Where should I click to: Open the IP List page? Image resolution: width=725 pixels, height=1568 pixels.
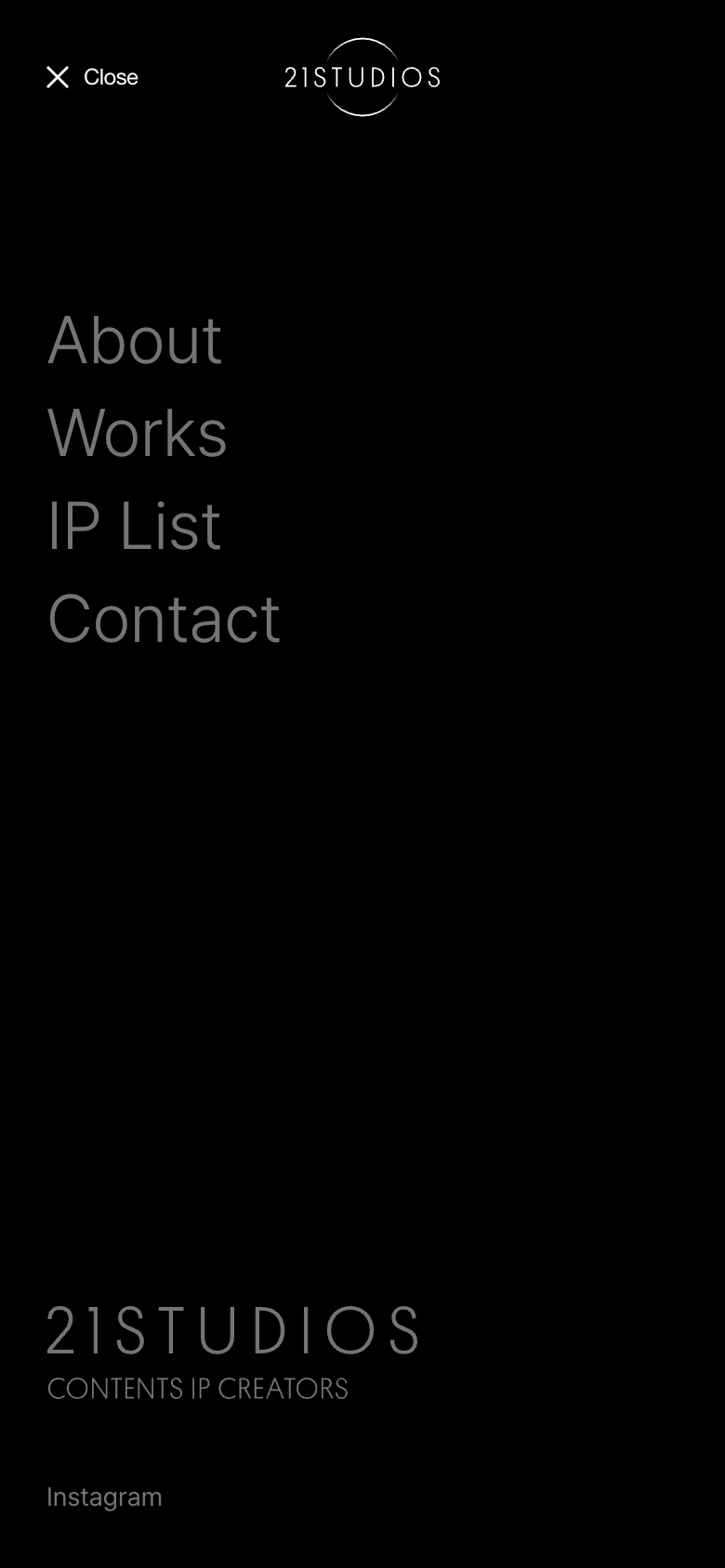tap(134, 526)
